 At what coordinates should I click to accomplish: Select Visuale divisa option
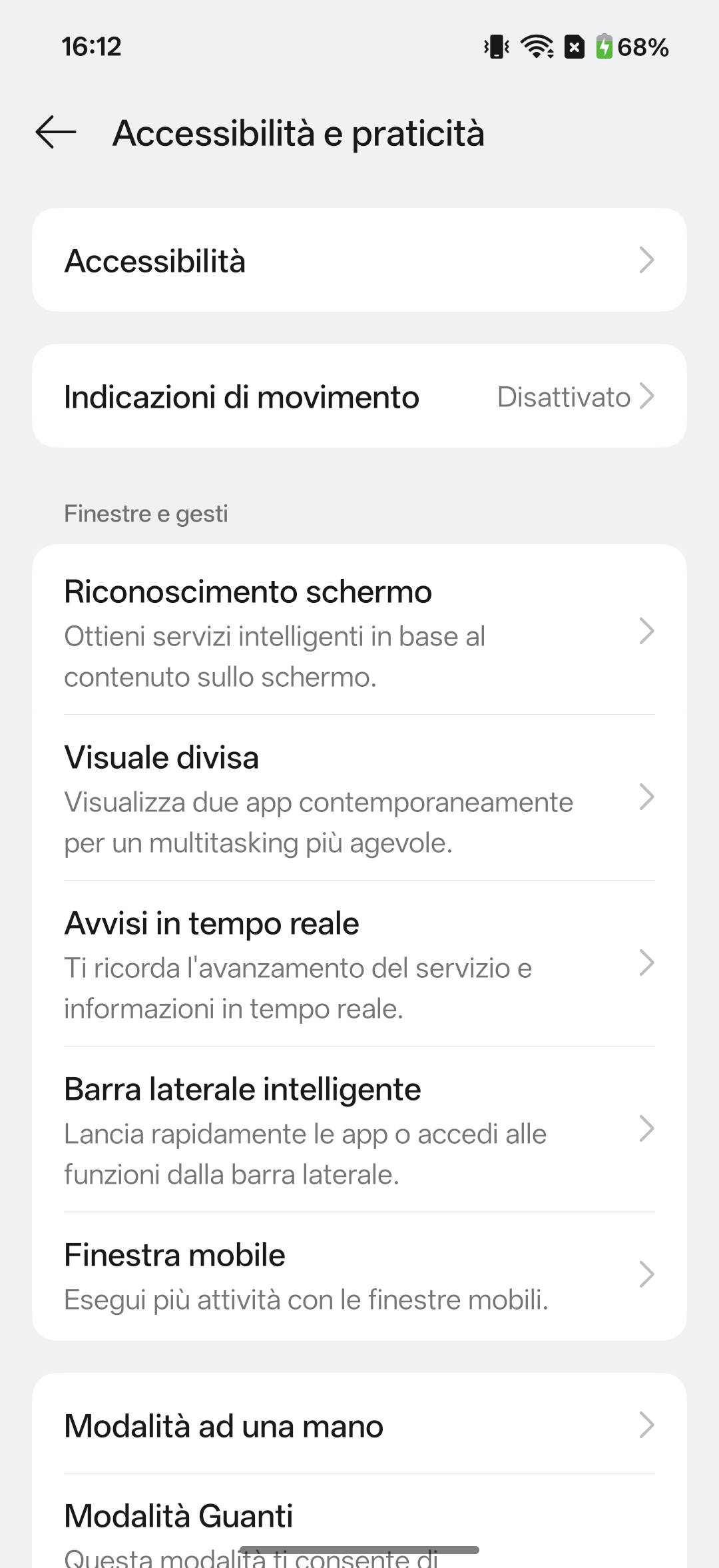(359, 798)
